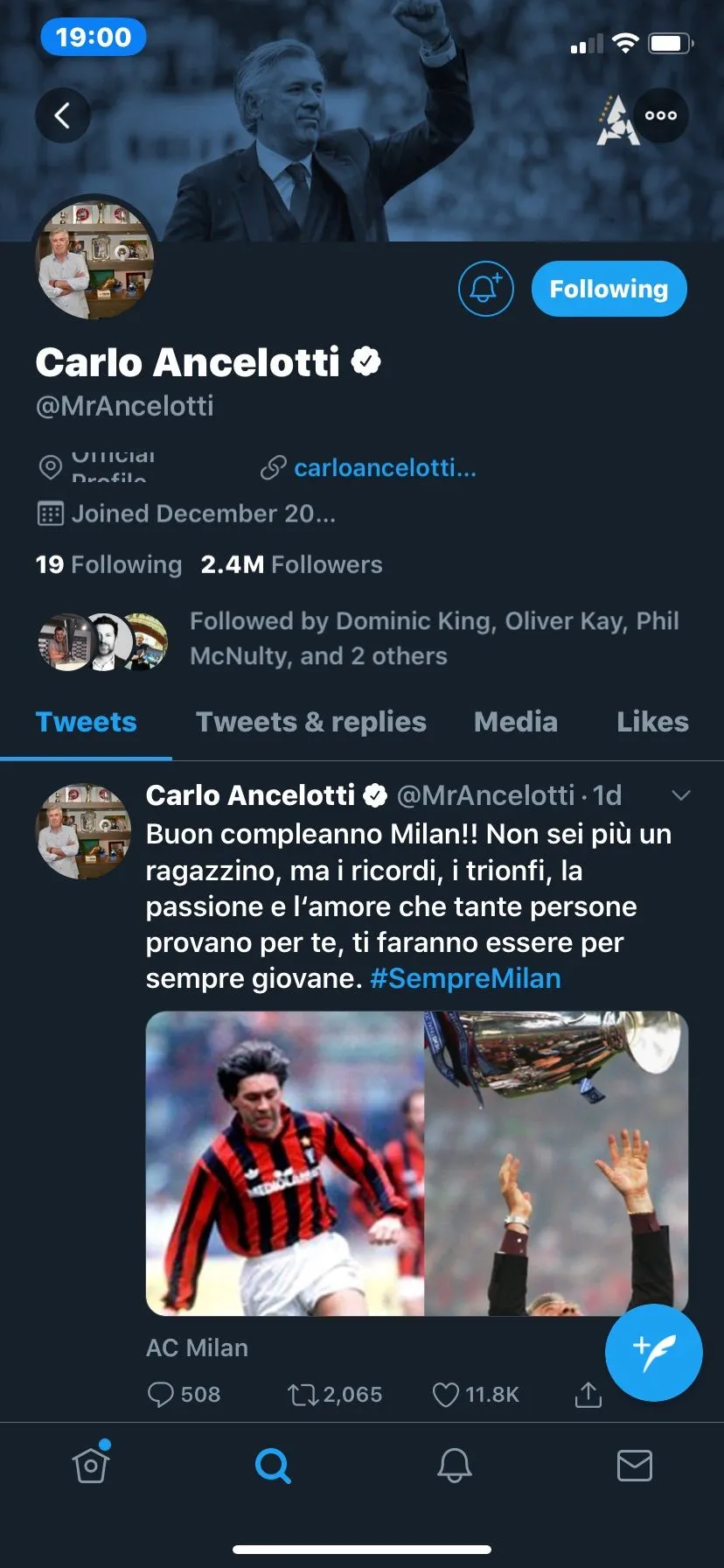Expand the tweet options chevron
The height and width of the screenshot is (1568, 724).
pos(680,795)
